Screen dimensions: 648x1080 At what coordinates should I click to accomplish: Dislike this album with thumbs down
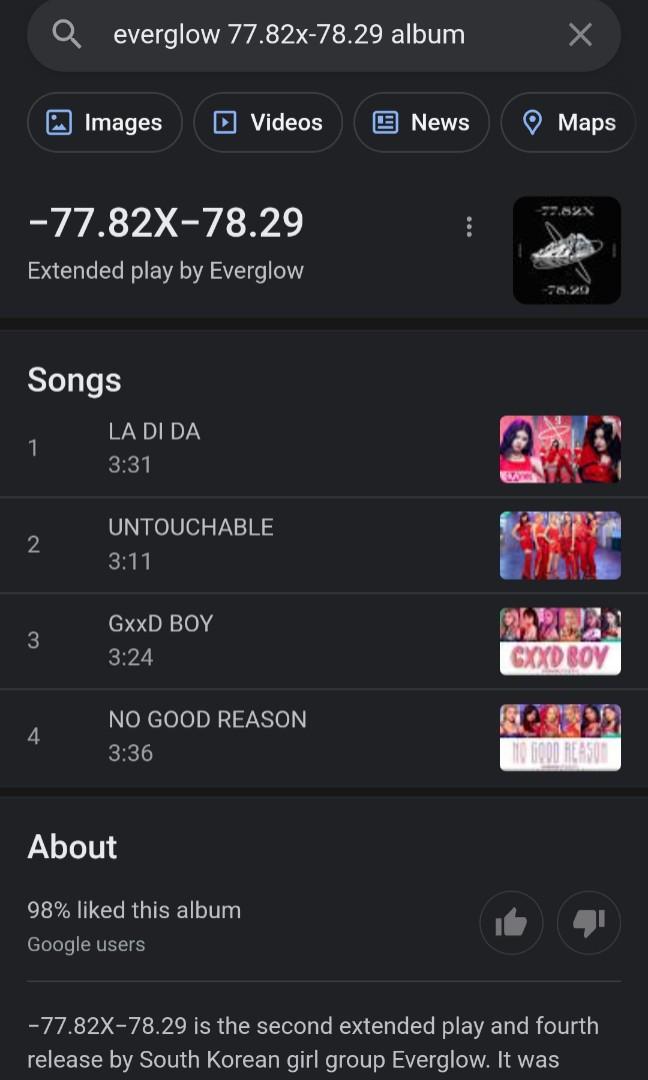pyautogui.click(x=588, y=923)
